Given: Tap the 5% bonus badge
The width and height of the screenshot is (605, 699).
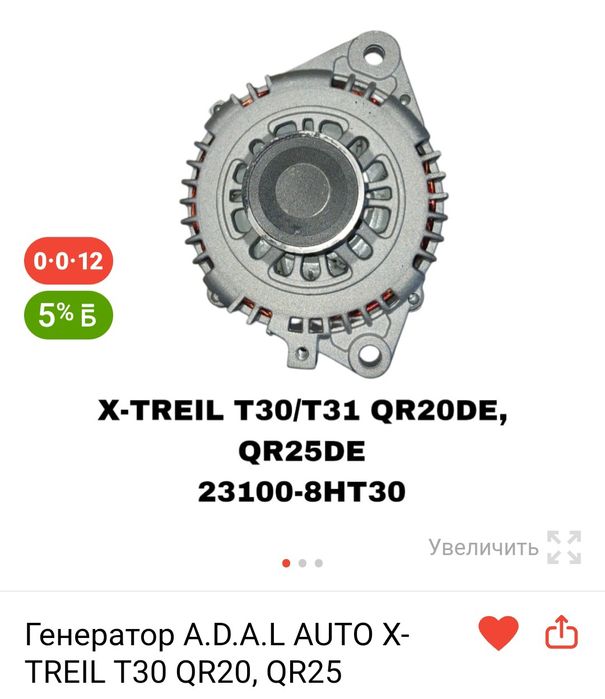Looking at the screenshot, I should point(67,315).
